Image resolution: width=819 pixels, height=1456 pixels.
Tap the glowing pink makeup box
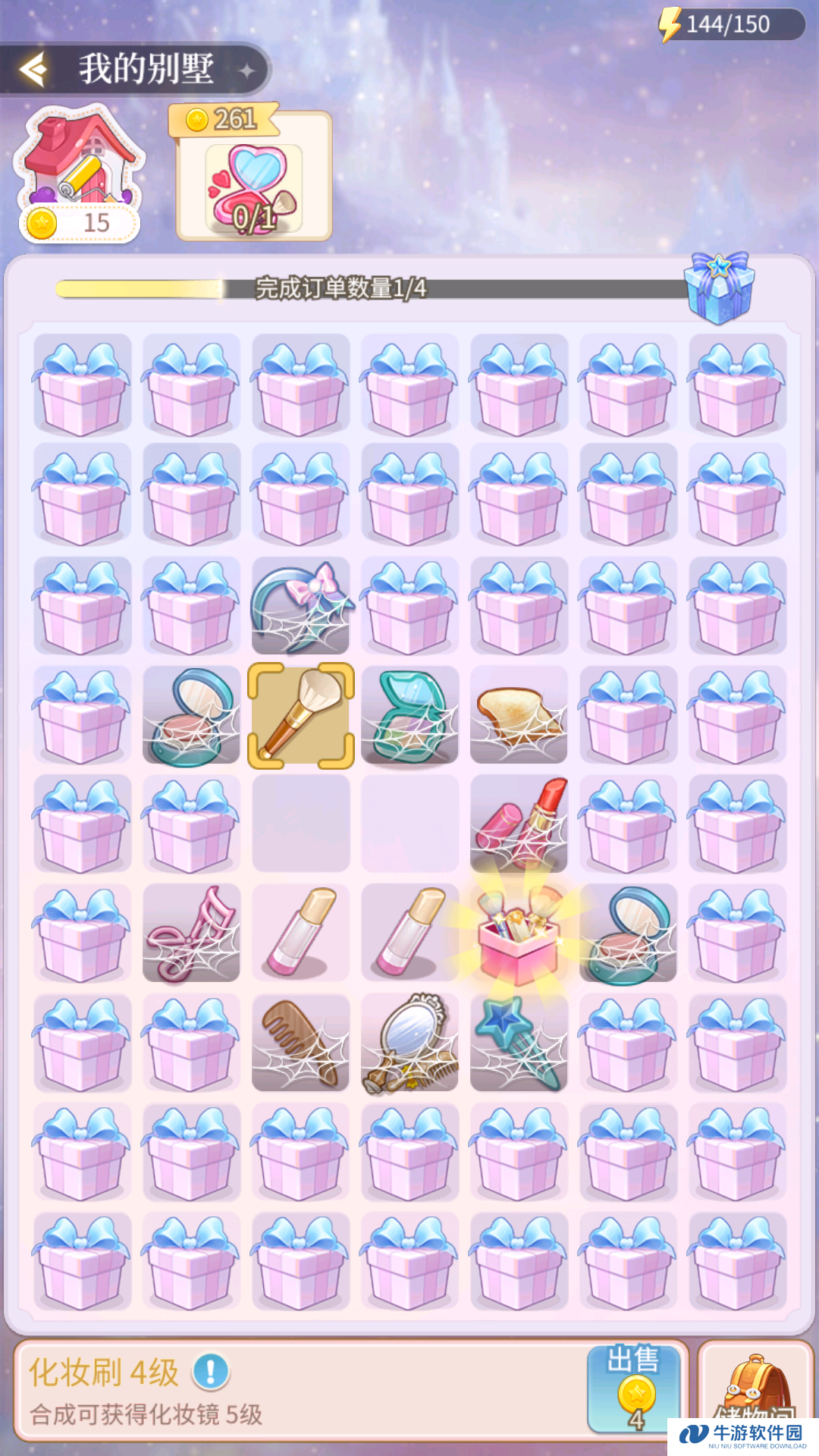point(519,934)
